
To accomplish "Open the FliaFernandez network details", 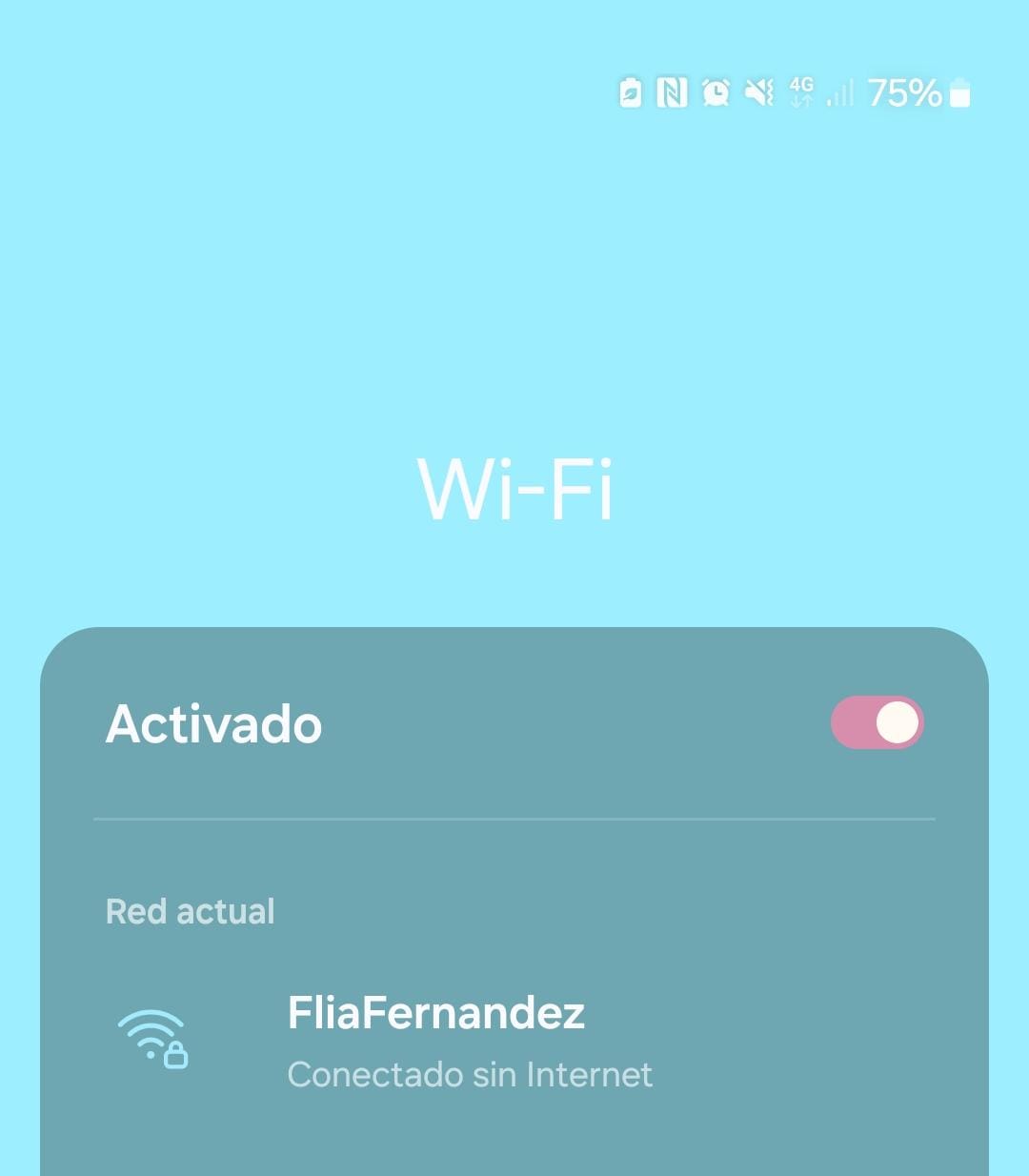I will (436, 1041).
